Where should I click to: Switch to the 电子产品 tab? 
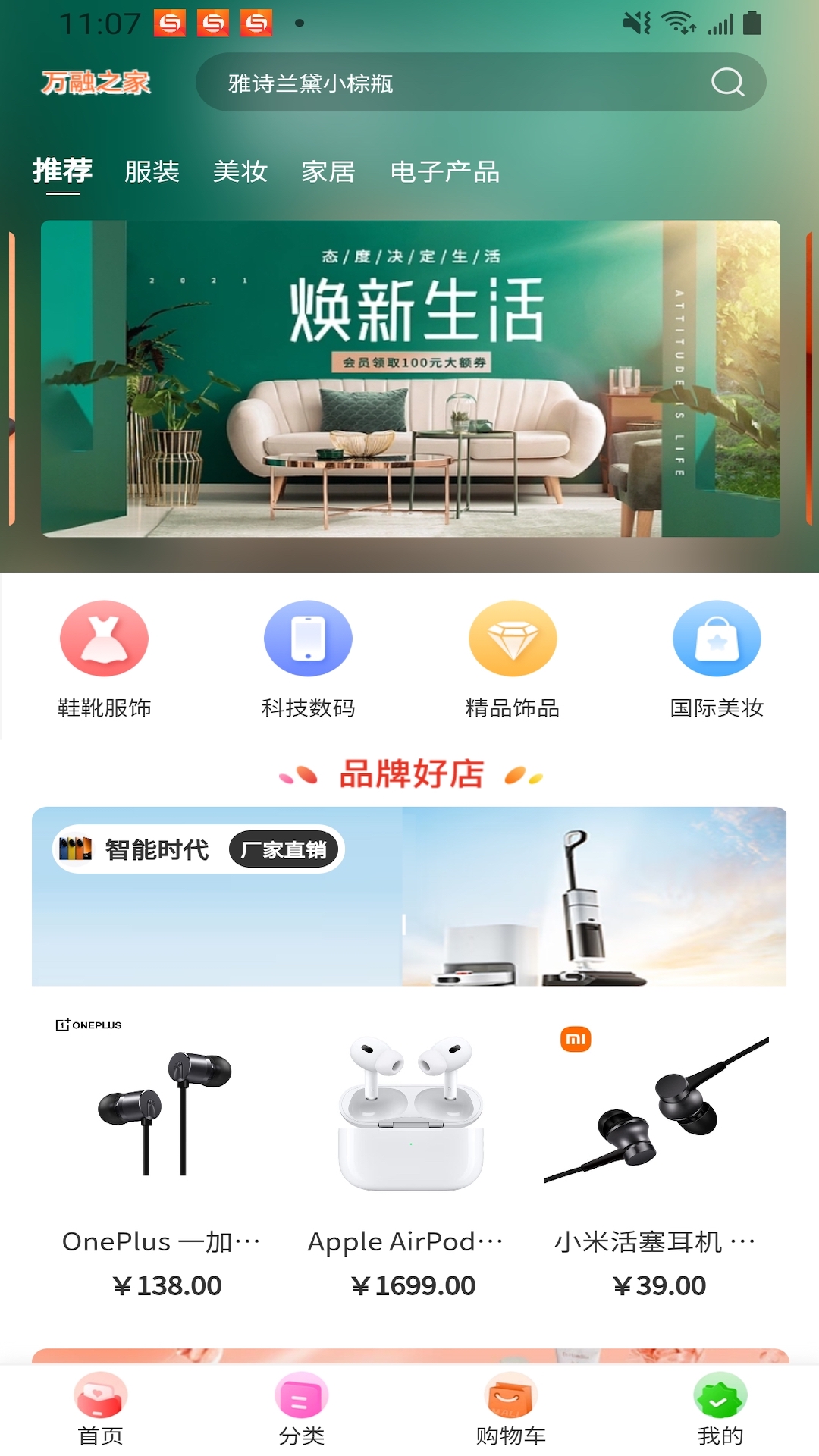coord(444,172)
